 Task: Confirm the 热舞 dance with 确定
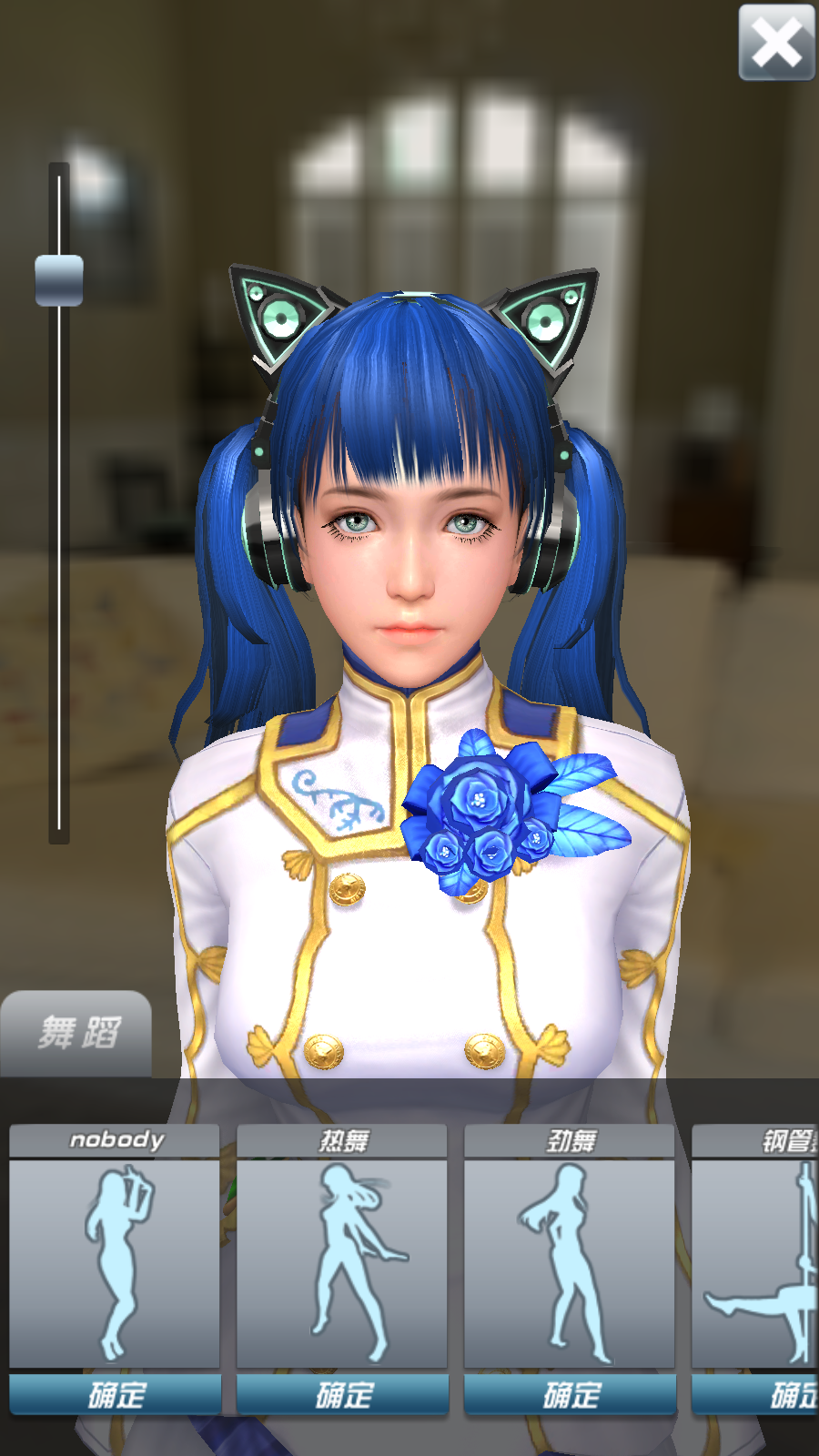pos(343,1394)
